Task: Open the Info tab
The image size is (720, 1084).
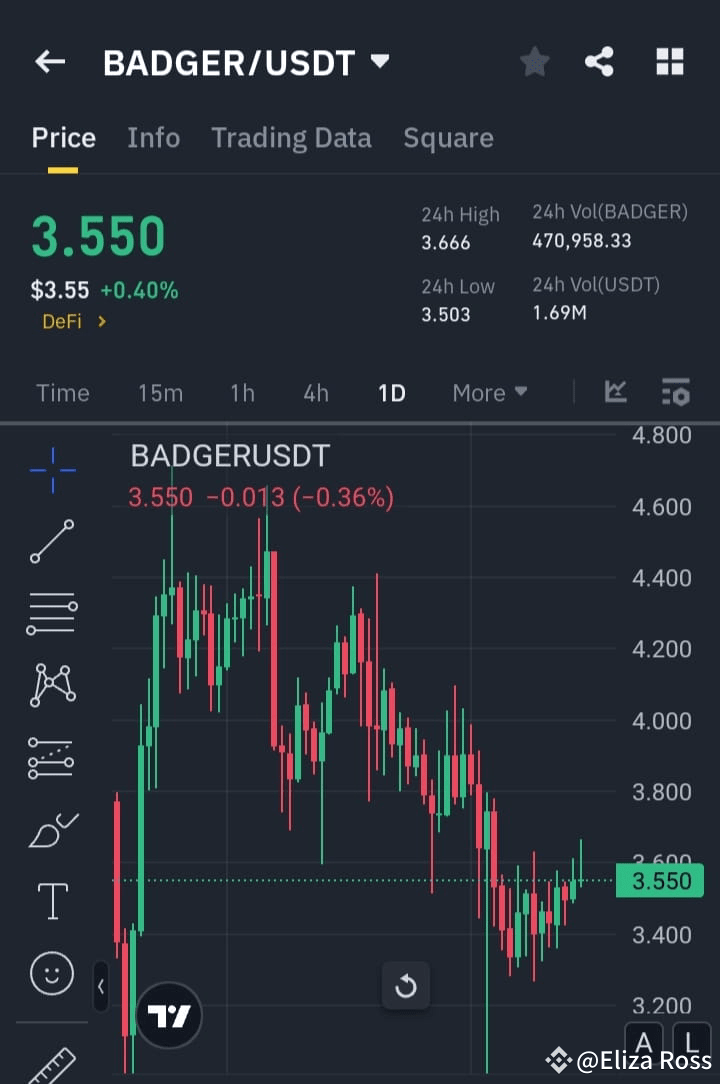Action: 153,138
